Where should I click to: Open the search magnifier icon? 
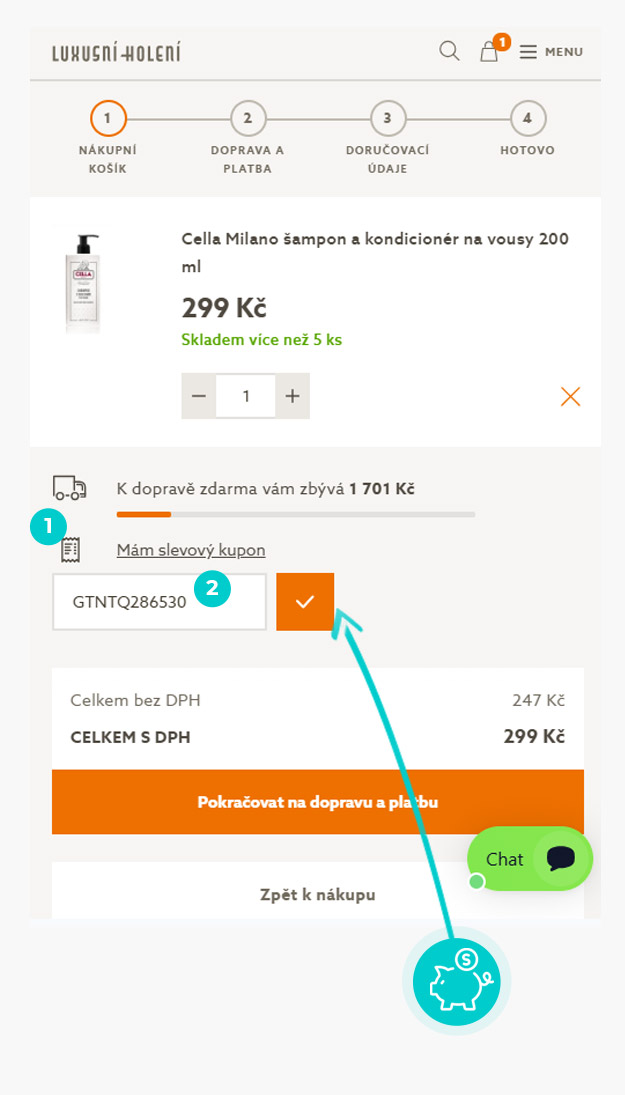tap(449, 51)
